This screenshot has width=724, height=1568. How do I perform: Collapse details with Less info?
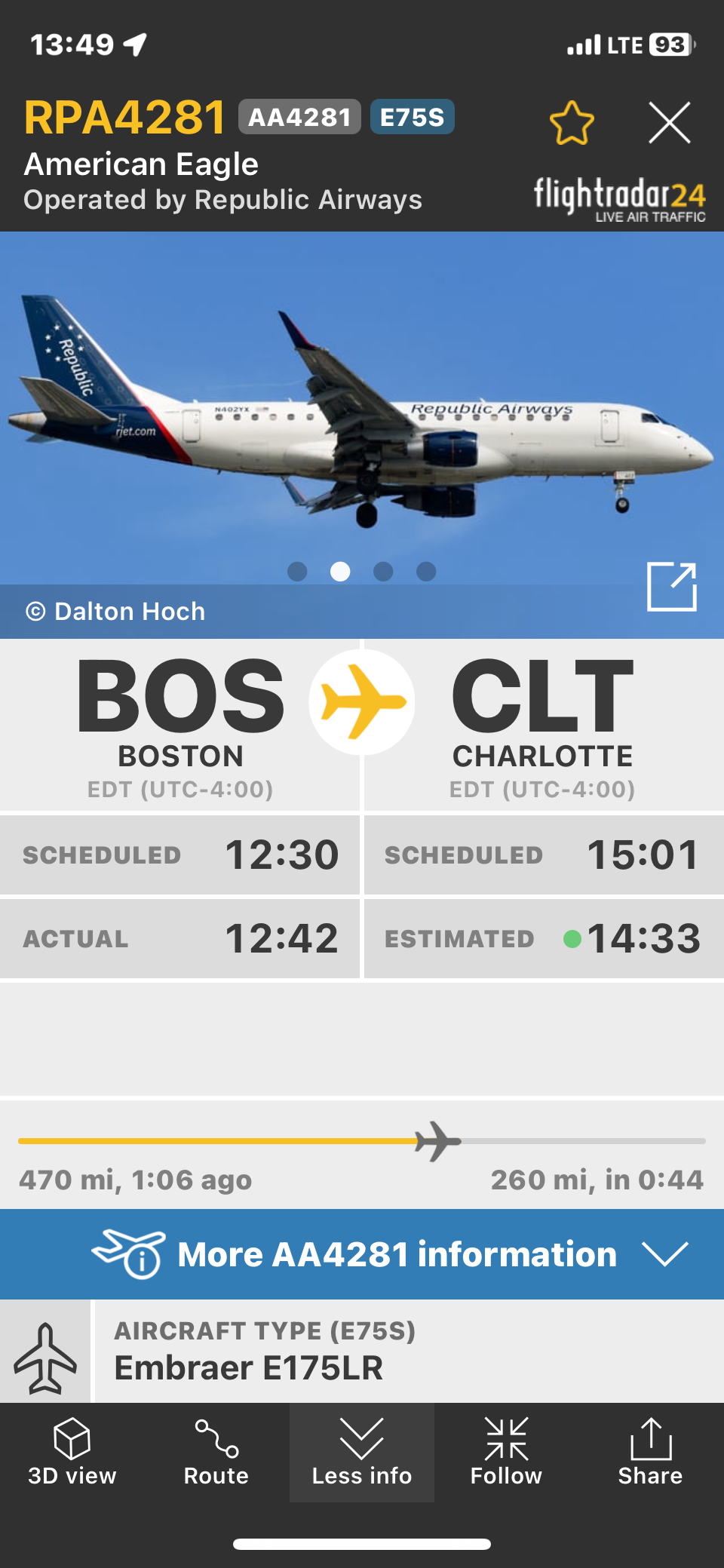click(362, 1452)
